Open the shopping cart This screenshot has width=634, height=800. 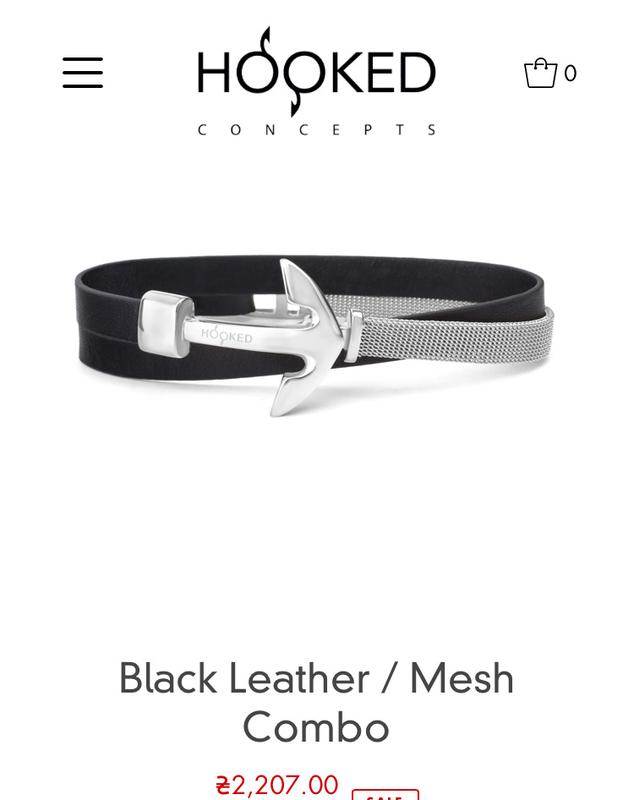click(548, 73)
